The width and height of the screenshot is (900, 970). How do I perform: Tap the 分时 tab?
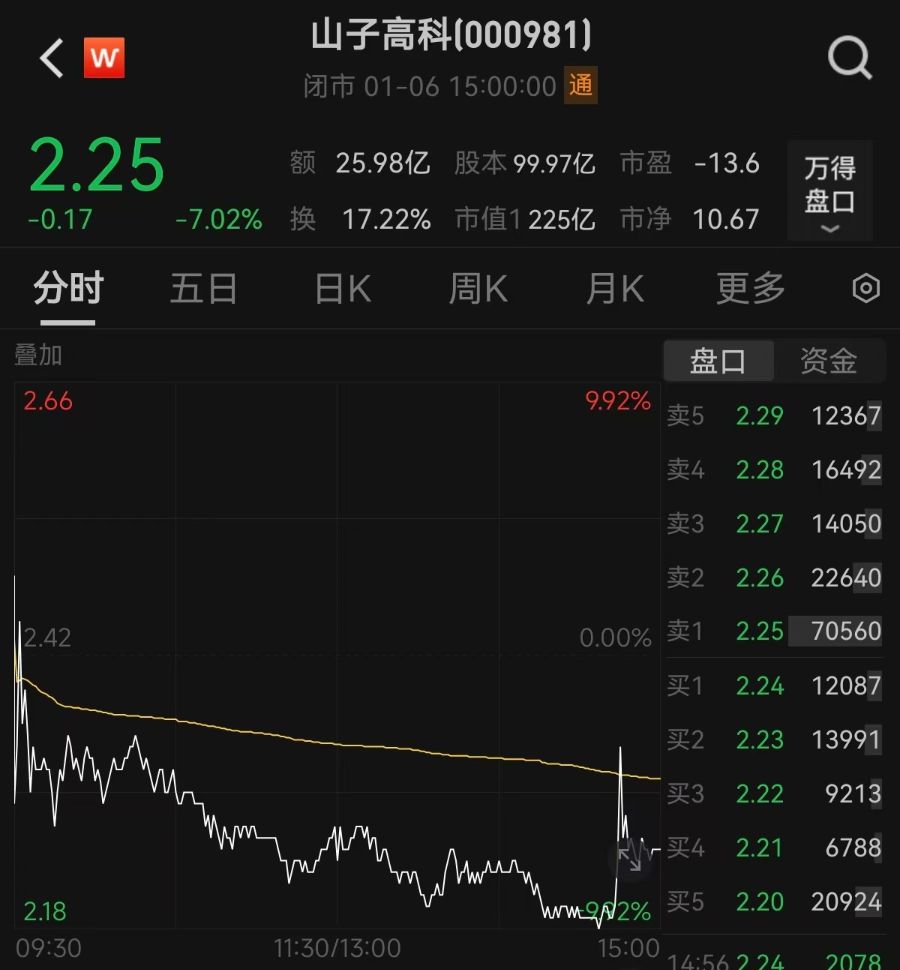coord(68,289)
